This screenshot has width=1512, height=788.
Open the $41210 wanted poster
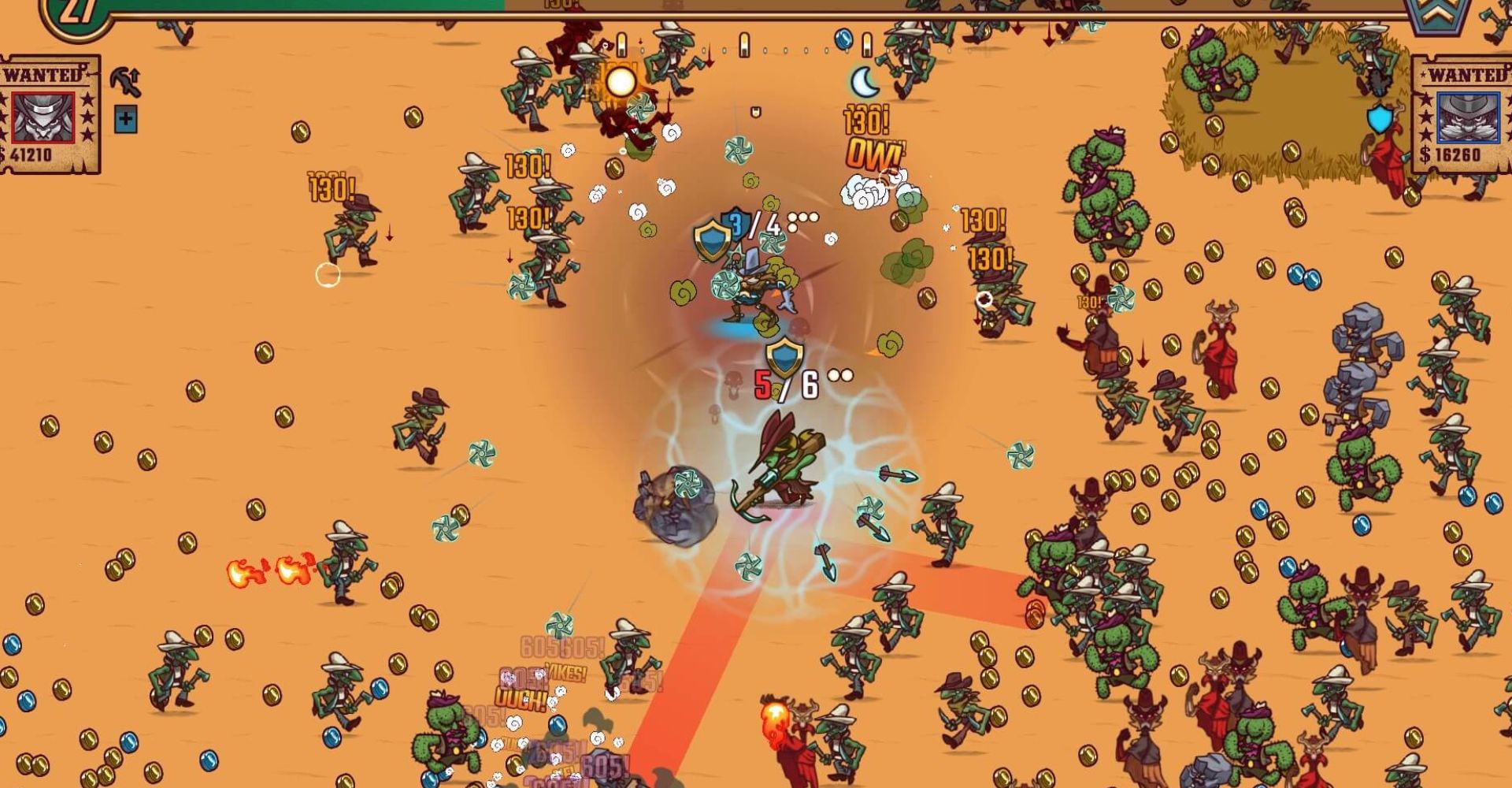click(50, 115)
